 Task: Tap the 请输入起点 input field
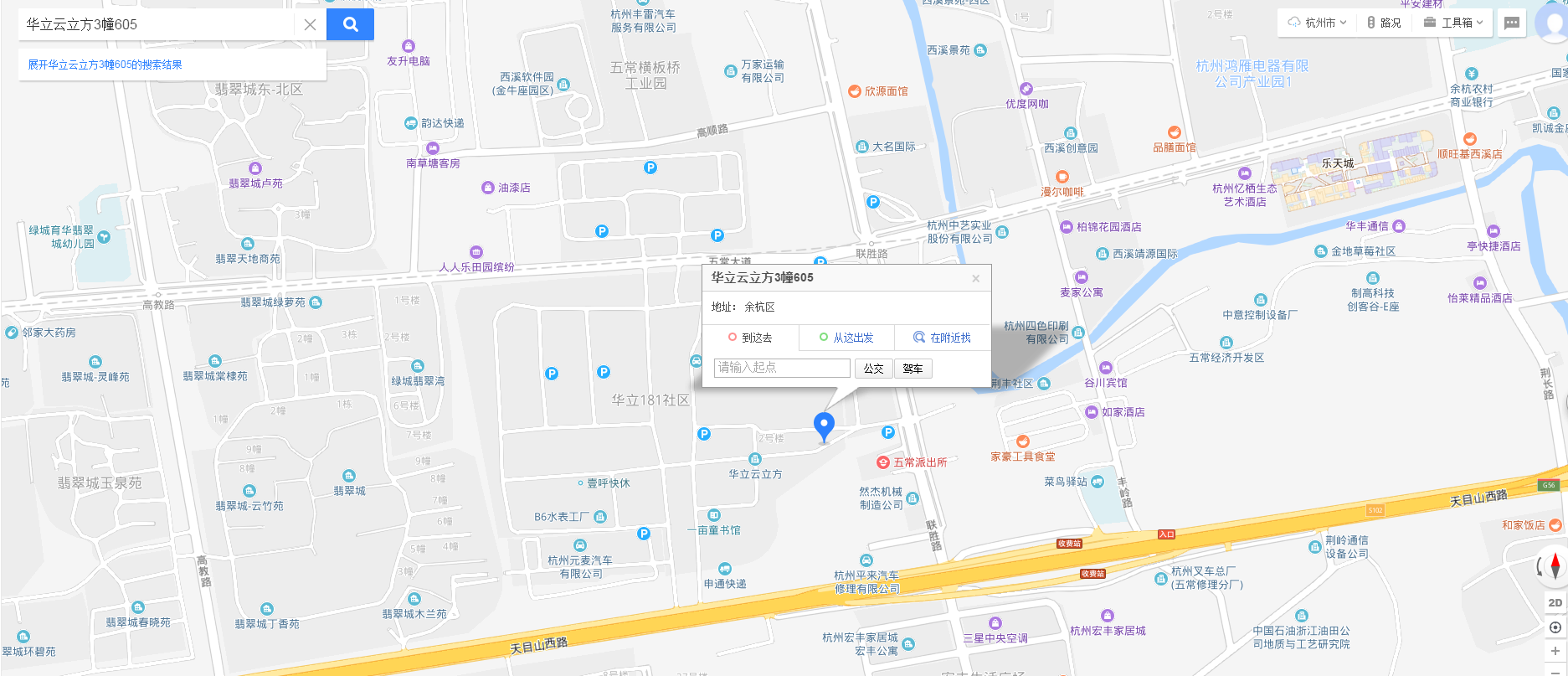tap(782, 368)
